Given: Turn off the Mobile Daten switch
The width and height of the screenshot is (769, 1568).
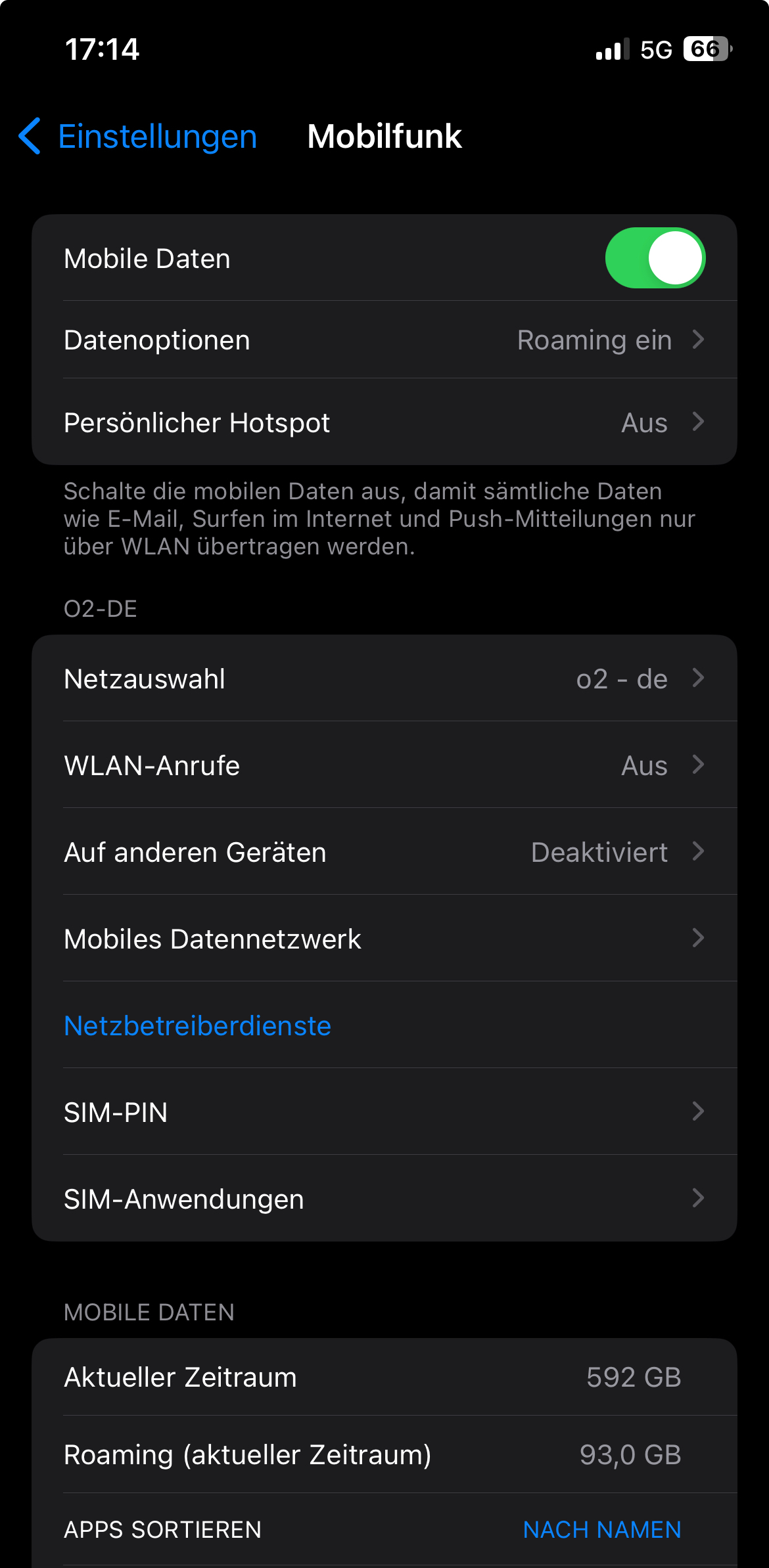Looking at the screenshot, I should [655, 258].
